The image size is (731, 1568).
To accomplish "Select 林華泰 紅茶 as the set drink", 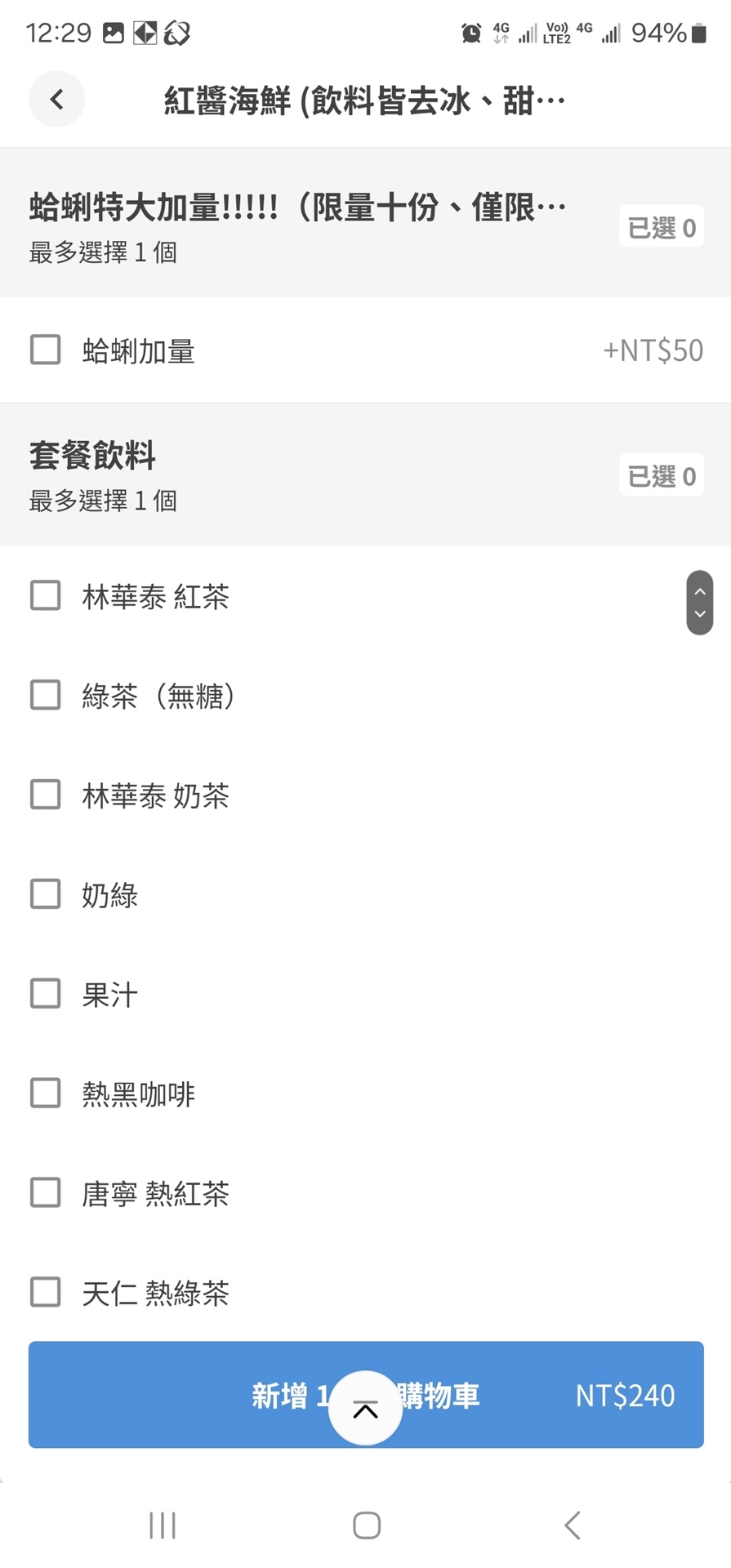I will click(x=45, y=595).
